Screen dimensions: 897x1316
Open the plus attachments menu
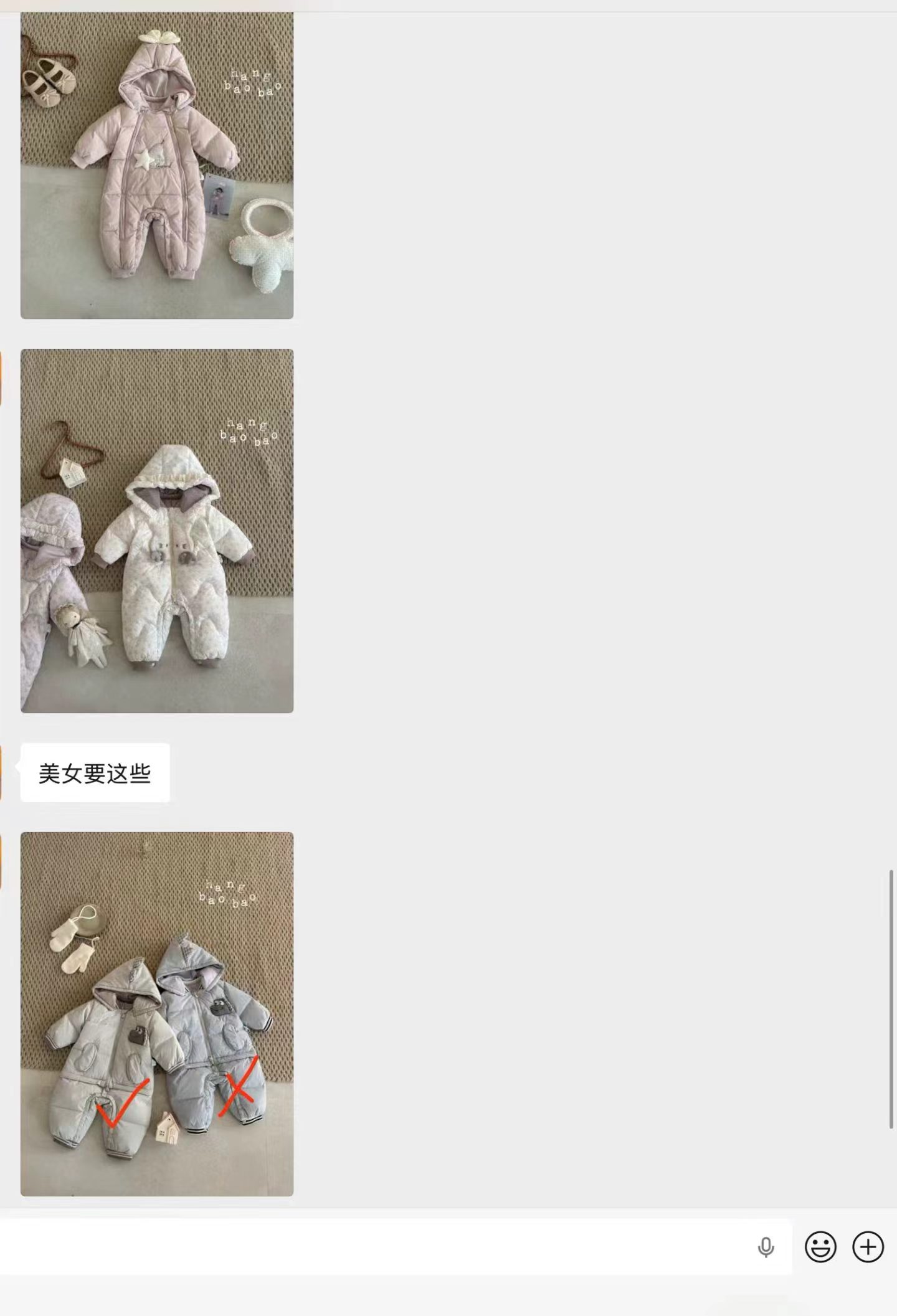(x=868, y=1247)
